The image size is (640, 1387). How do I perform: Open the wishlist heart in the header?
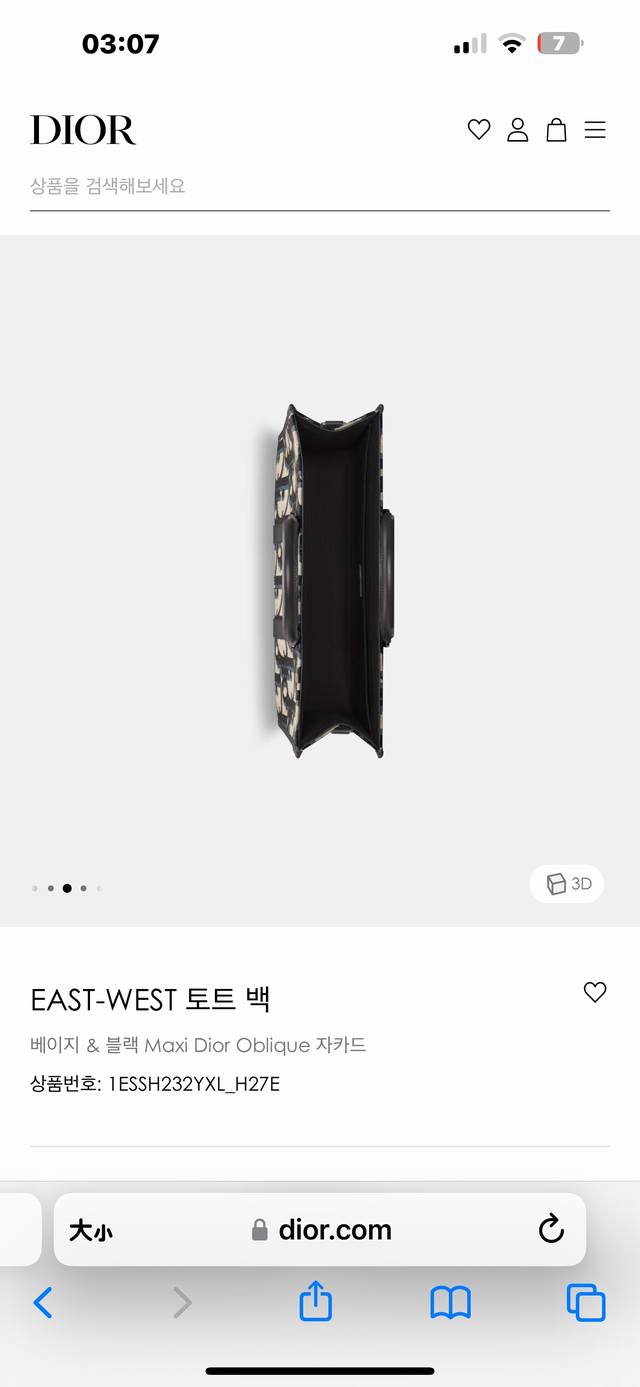pos(479,129)
